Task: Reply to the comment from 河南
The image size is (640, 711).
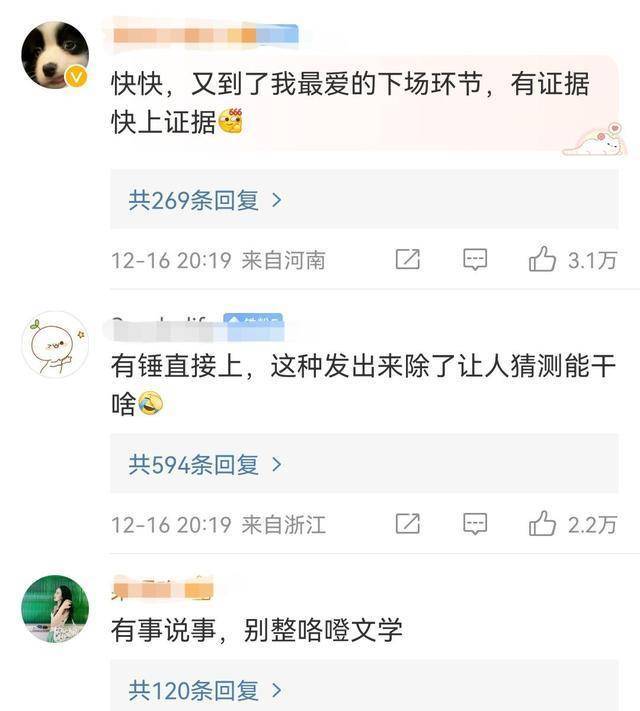Action: pos(475,260)
